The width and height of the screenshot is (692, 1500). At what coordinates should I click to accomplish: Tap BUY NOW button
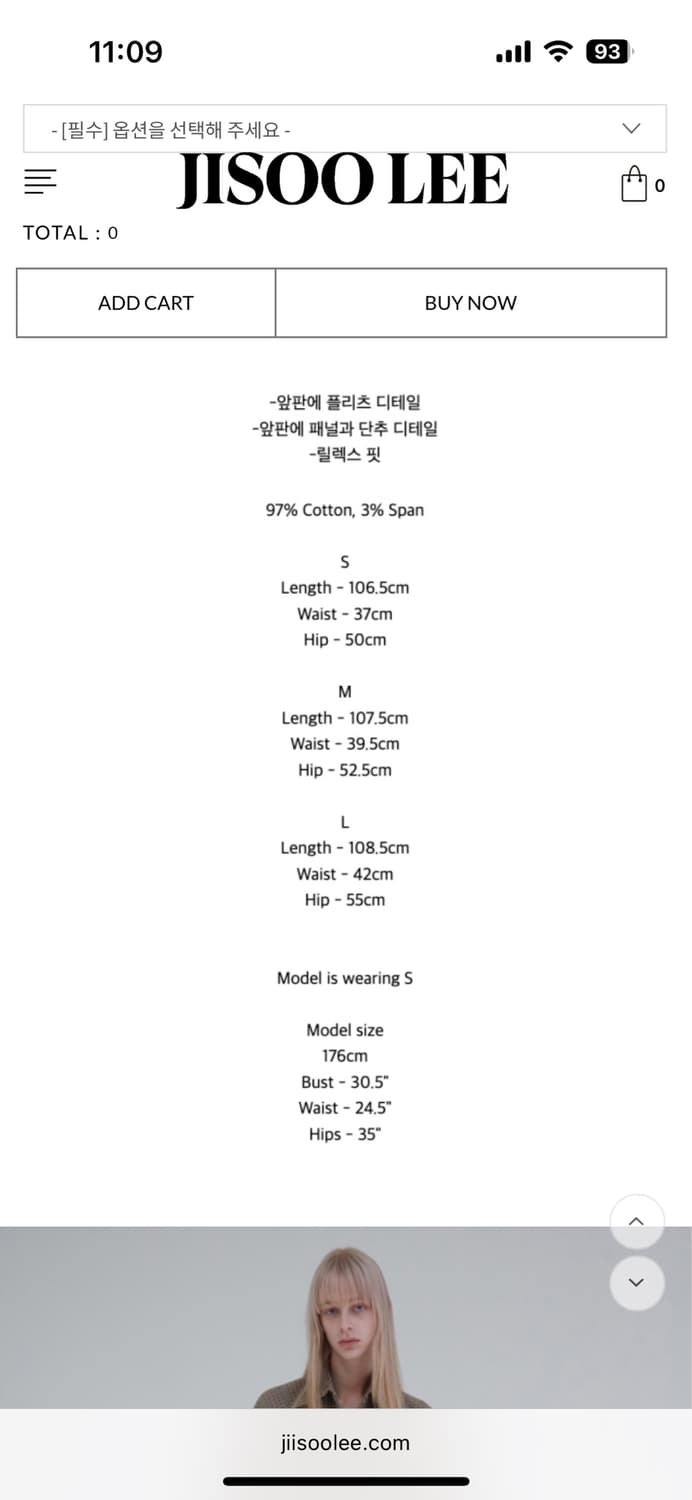pyautogui.click(x=471, y=303)
